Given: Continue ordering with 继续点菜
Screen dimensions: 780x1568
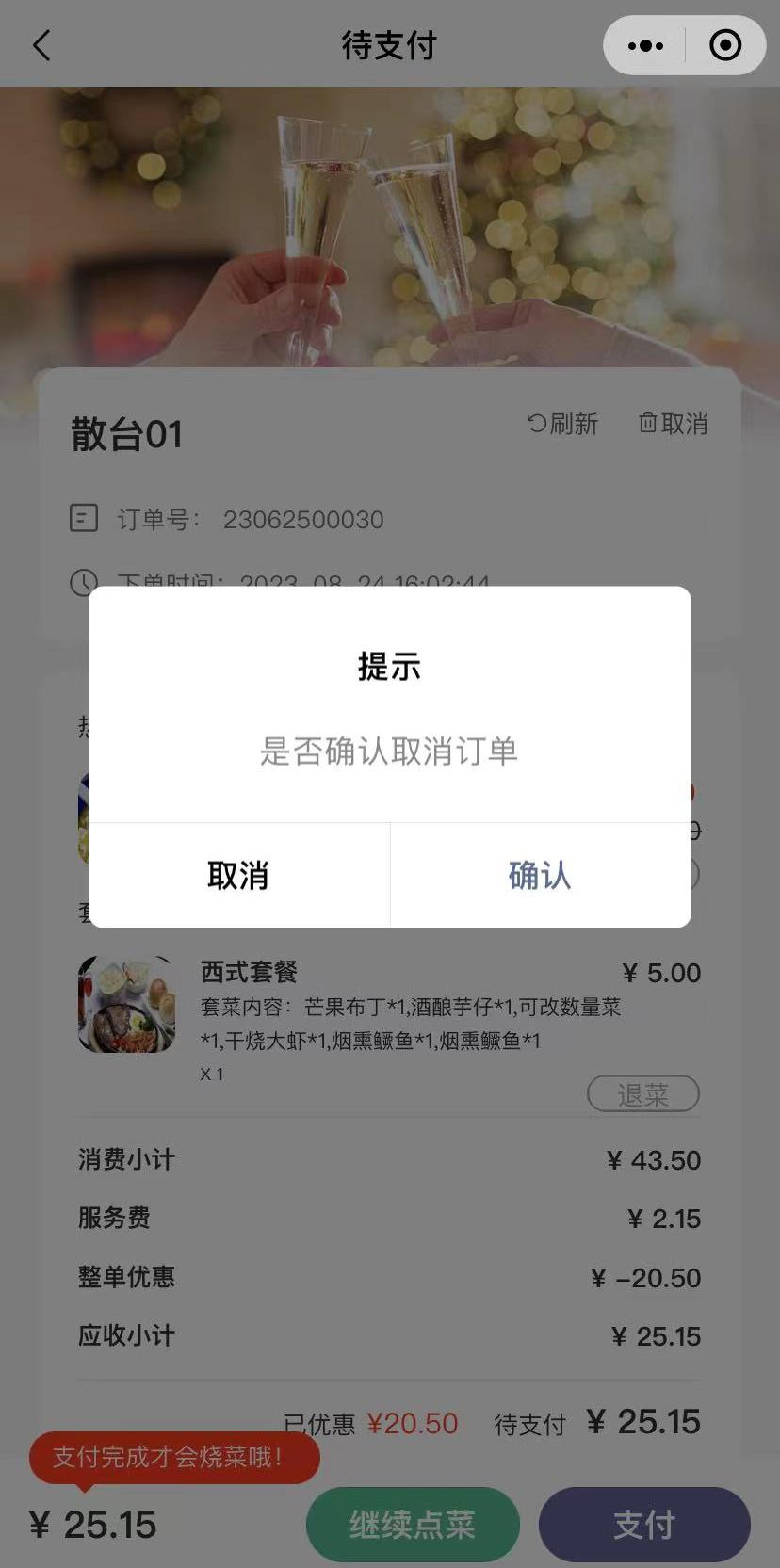Looking at the screenshot, I should click(x=413, y=1524).
